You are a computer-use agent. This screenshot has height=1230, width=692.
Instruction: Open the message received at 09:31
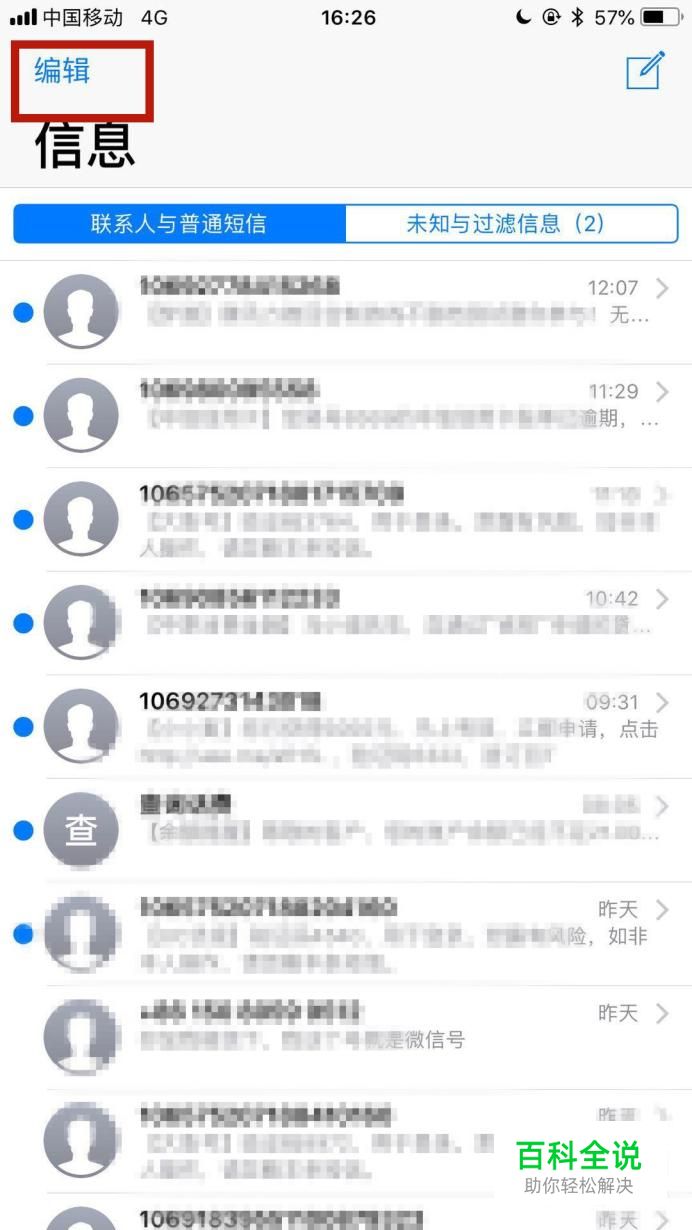click(x=400, y=725)
